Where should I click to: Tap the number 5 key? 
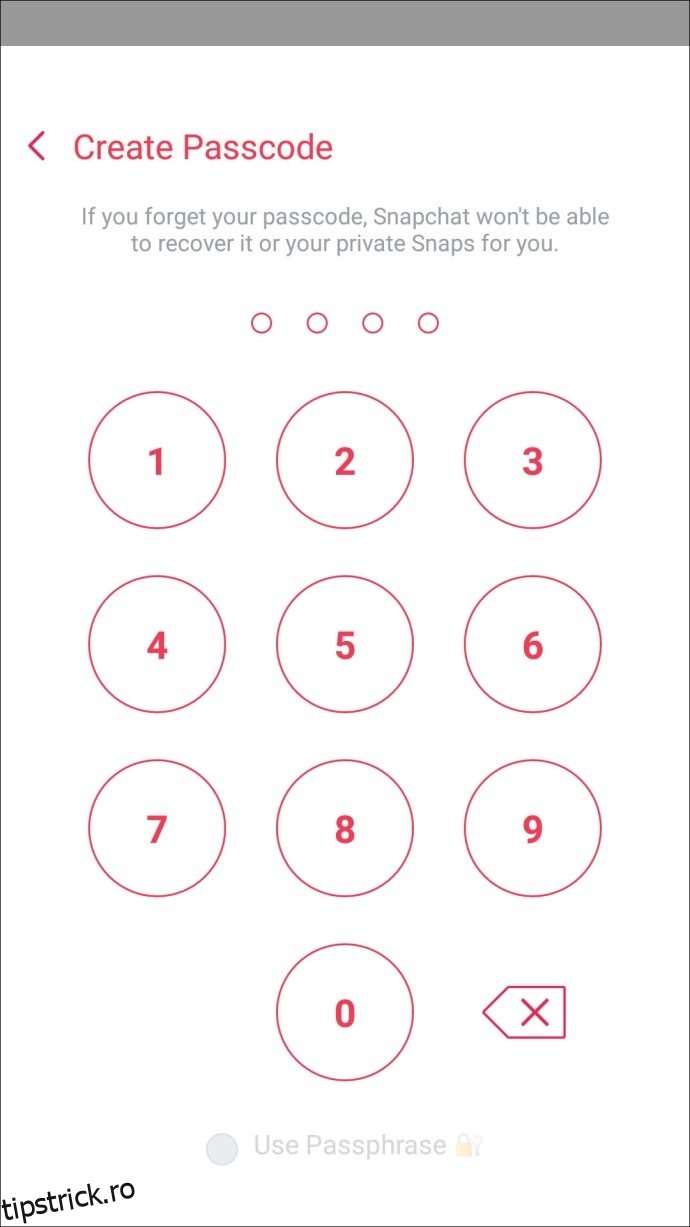(x=345, y=645)
